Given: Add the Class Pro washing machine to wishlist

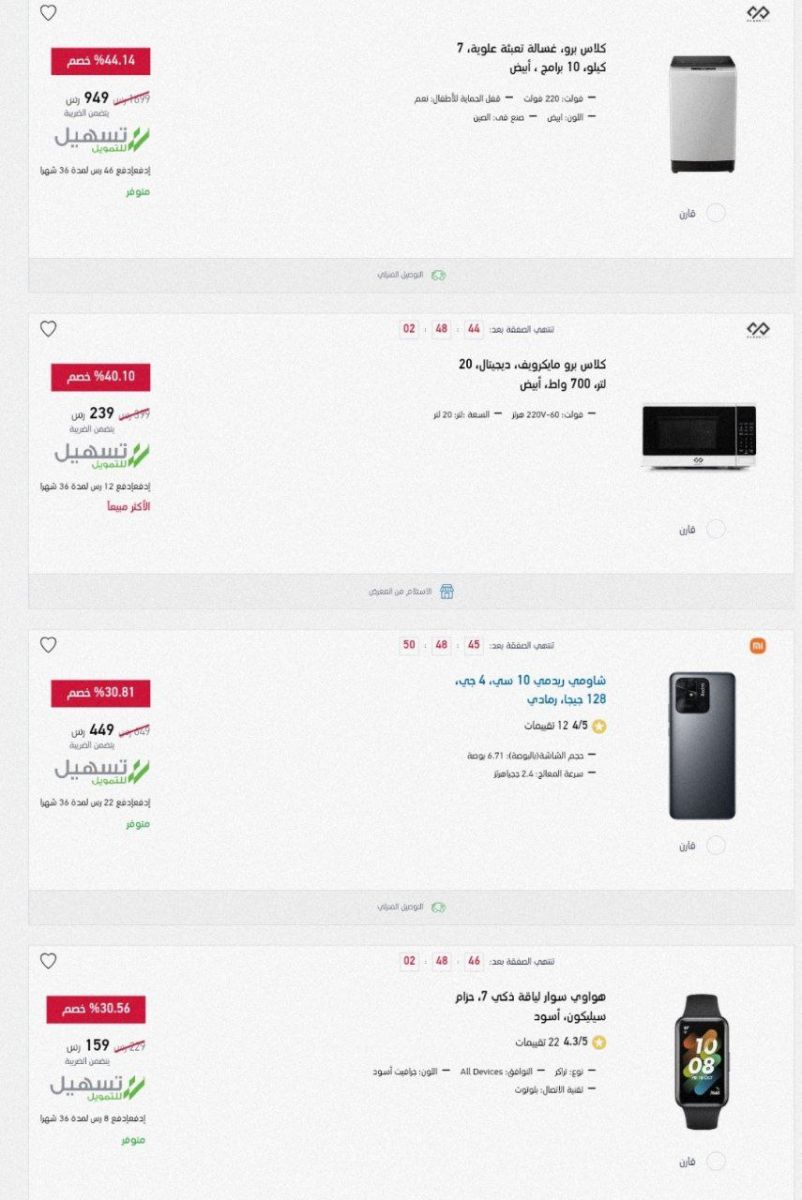Looking at the screenshot, I should pos(48,13).
